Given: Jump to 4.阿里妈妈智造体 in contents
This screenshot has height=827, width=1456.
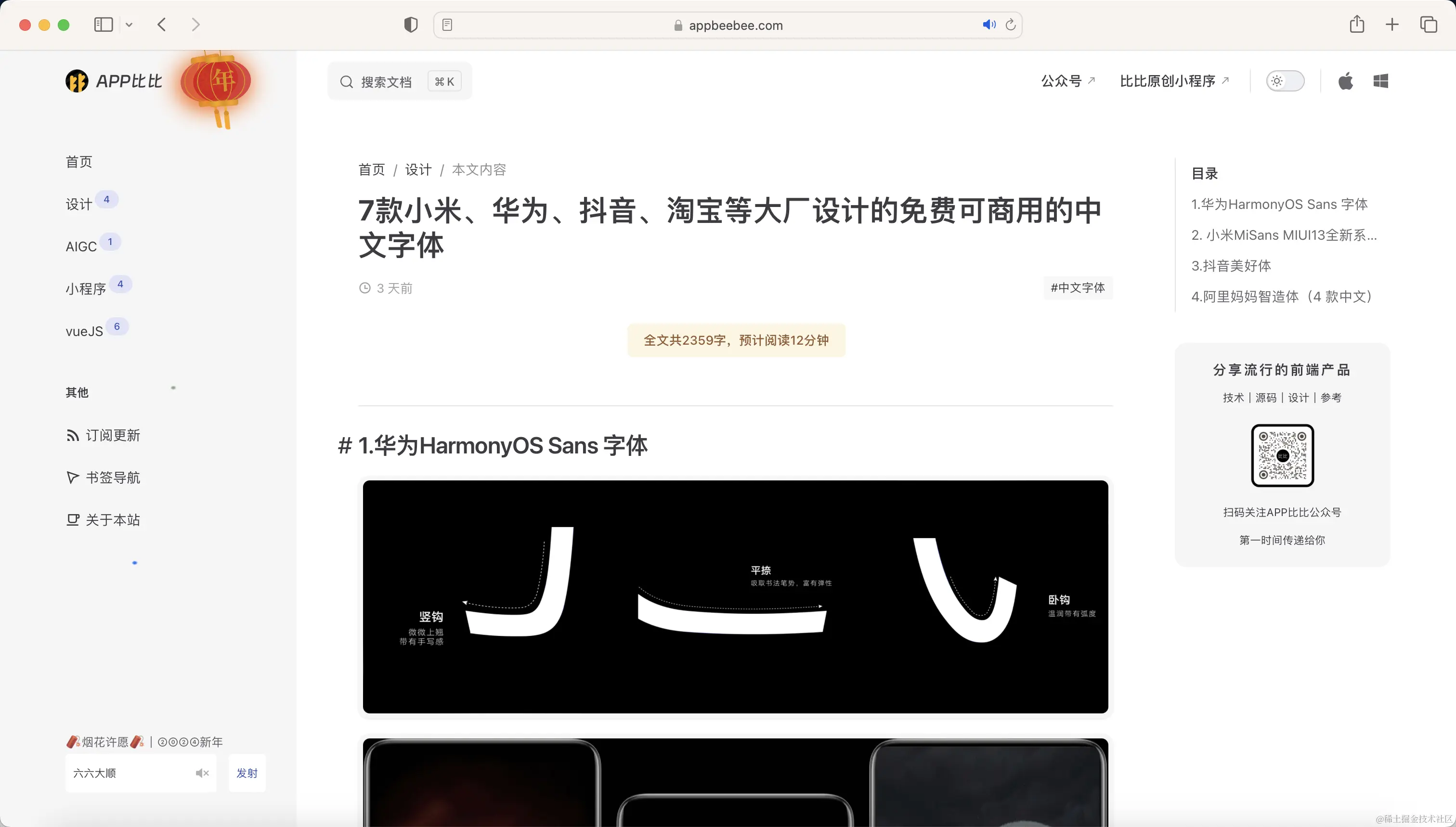Looking at the screenshot, I should coord(1281,297).
